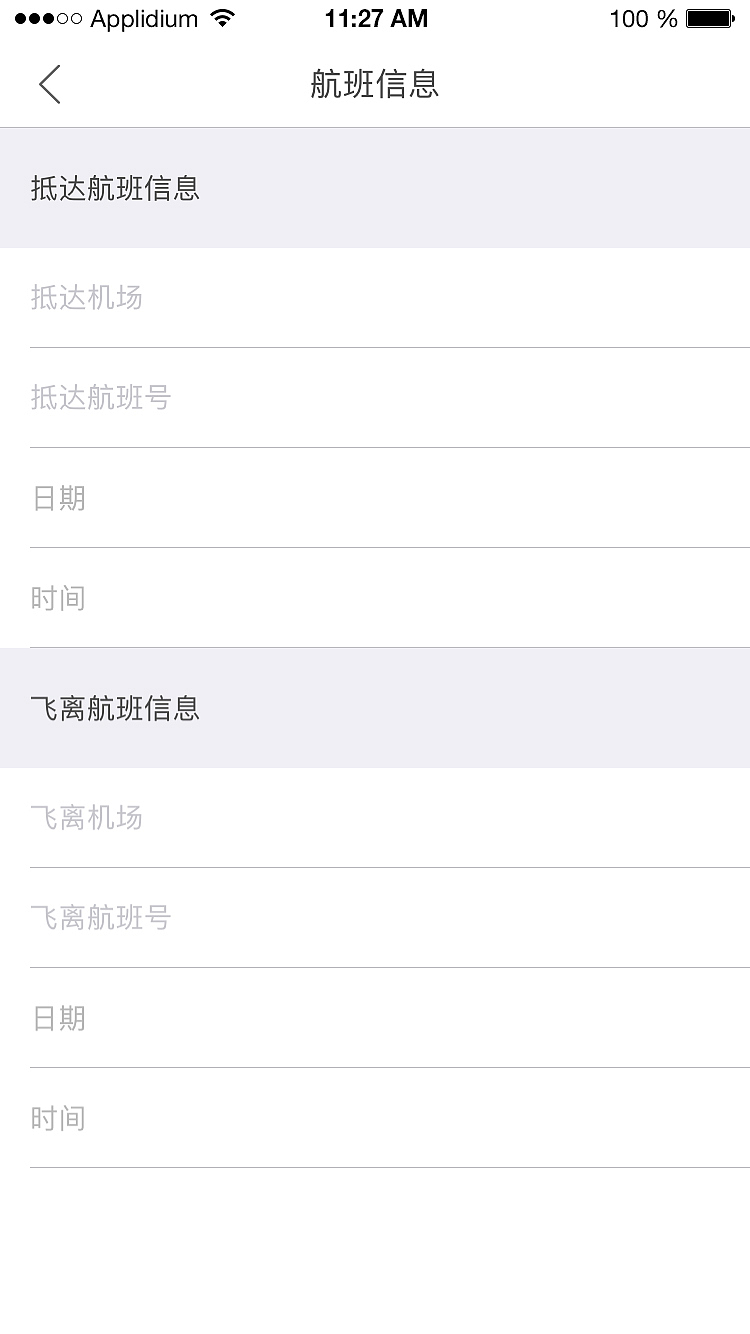This screenshot has width=750, height=1334.
Task: Click the Wi-Fi icon in status bar
Action: click(219, 17)
